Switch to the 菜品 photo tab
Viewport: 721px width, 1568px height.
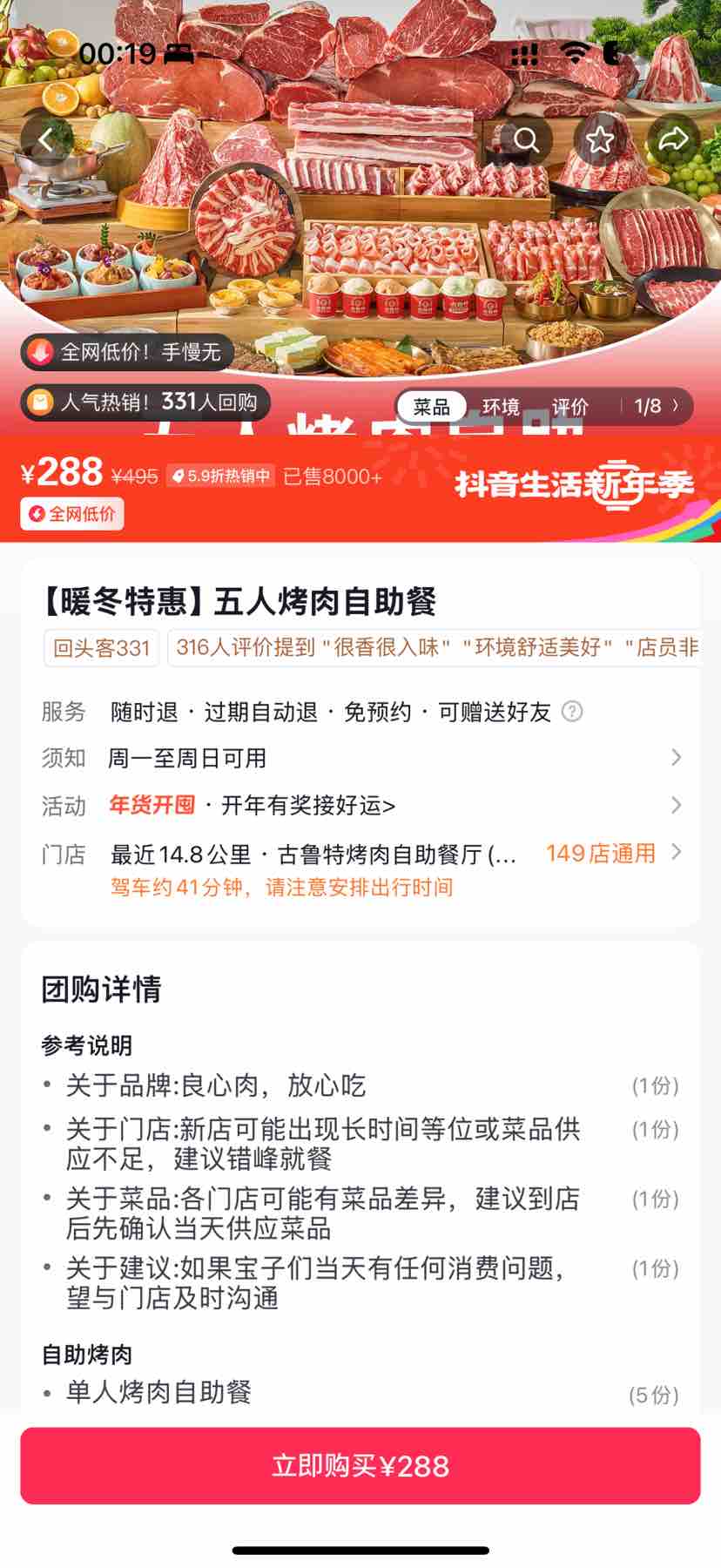(x=431, y=407)
